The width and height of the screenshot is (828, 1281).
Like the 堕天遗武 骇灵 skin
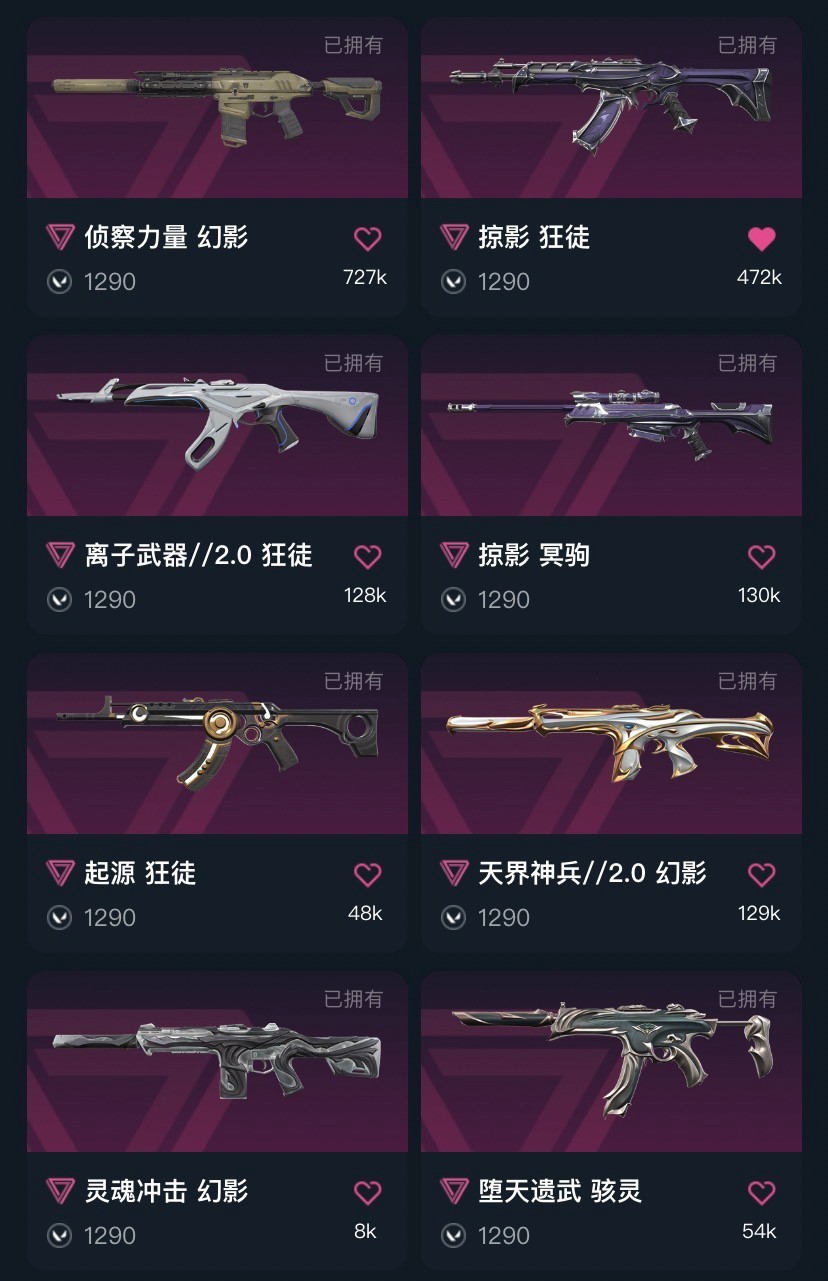[761, 1192]
